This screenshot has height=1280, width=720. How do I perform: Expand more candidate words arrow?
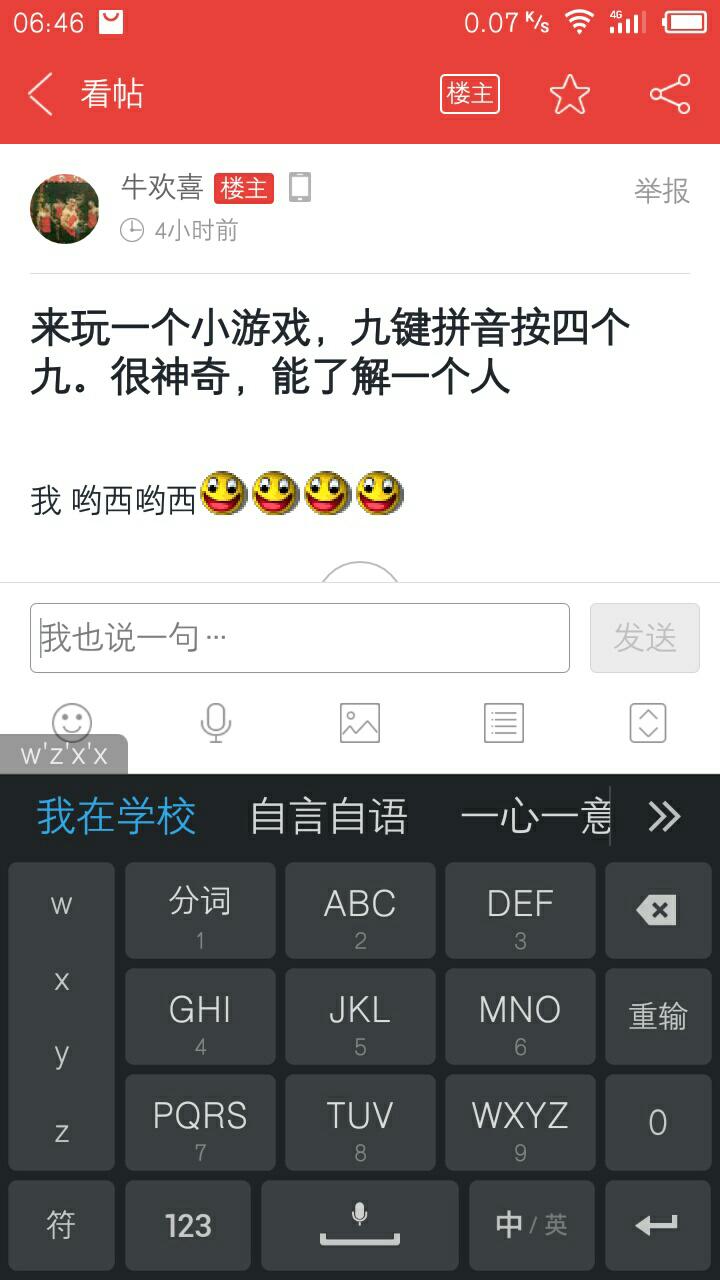point(664,817)
